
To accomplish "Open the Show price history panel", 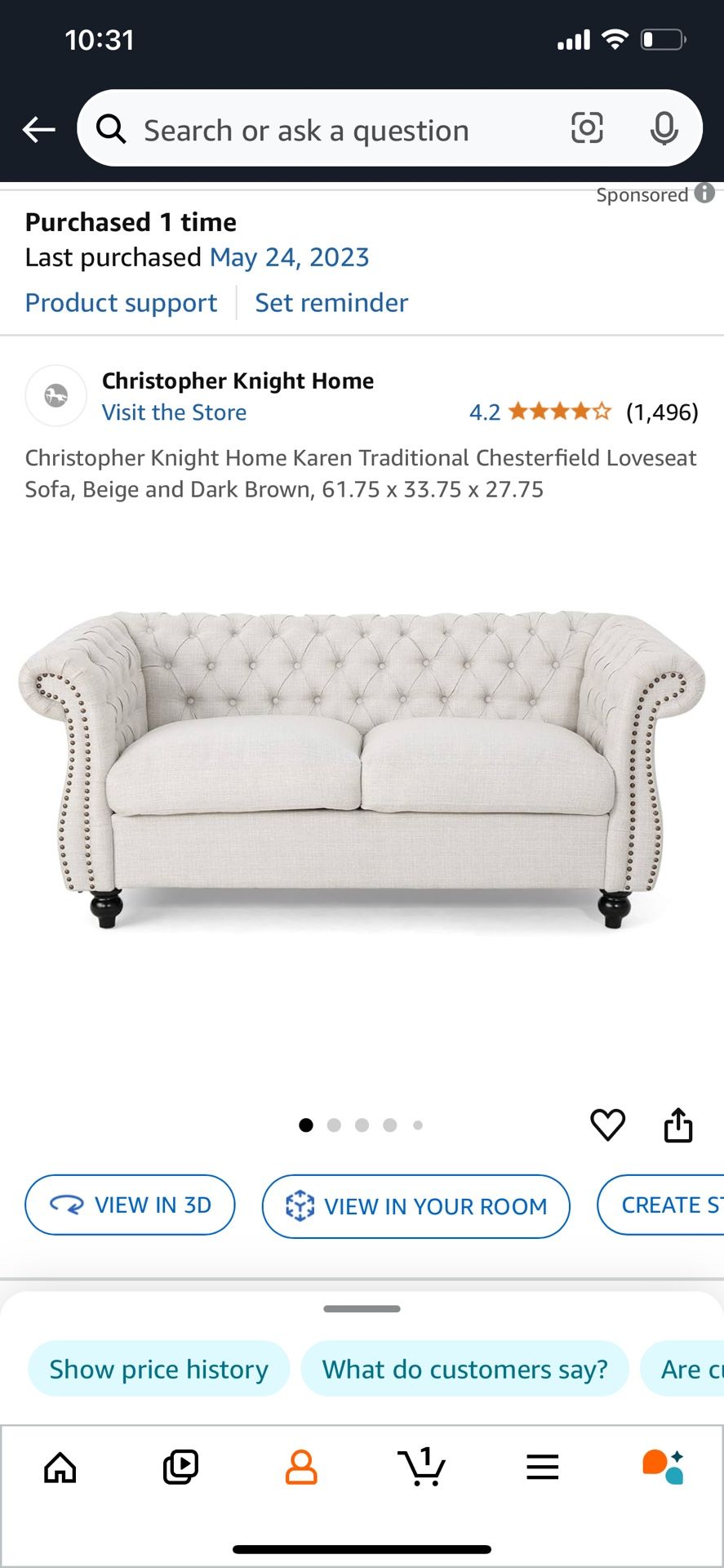I will [158, 1369].
